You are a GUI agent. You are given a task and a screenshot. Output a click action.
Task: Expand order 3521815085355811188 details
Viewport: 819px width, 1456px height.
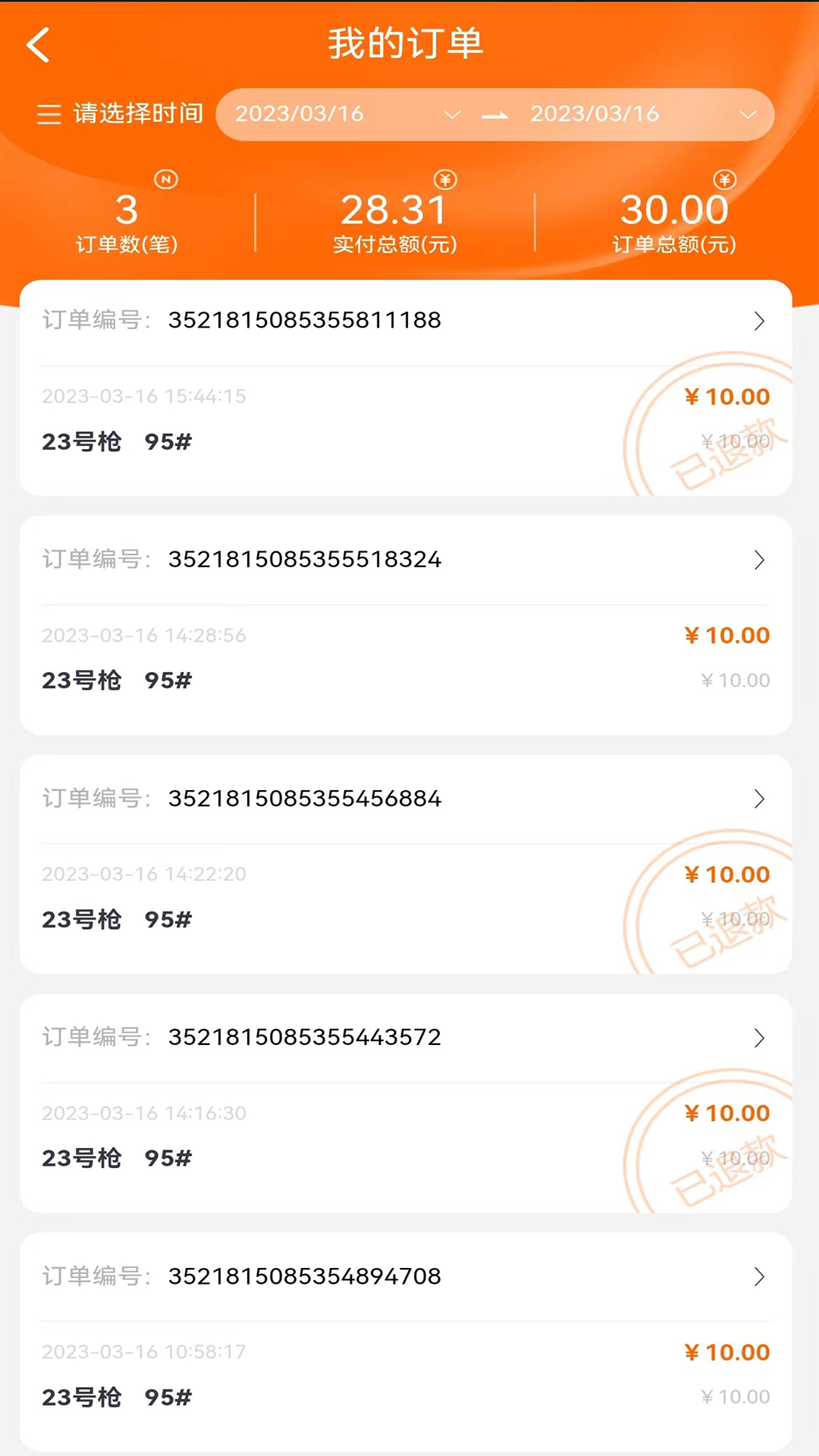(x=759, y=321)
